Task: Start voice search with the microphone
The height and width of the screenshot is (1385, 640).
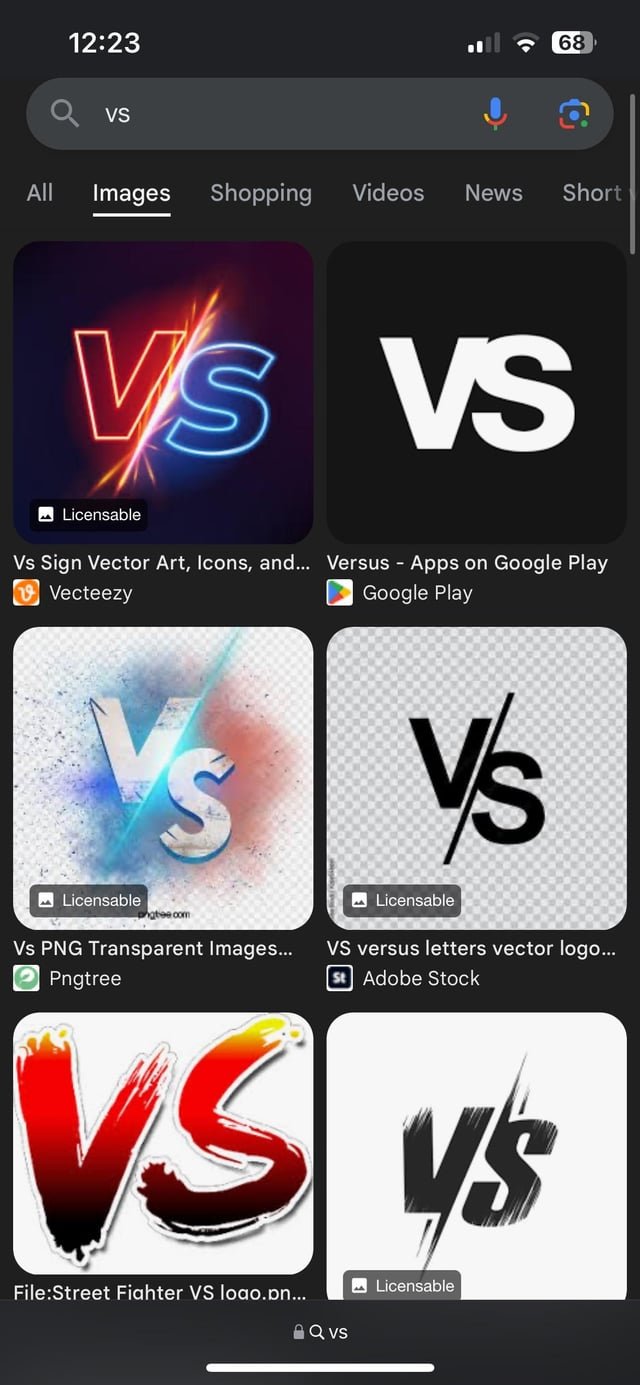Action: [495, 115]
